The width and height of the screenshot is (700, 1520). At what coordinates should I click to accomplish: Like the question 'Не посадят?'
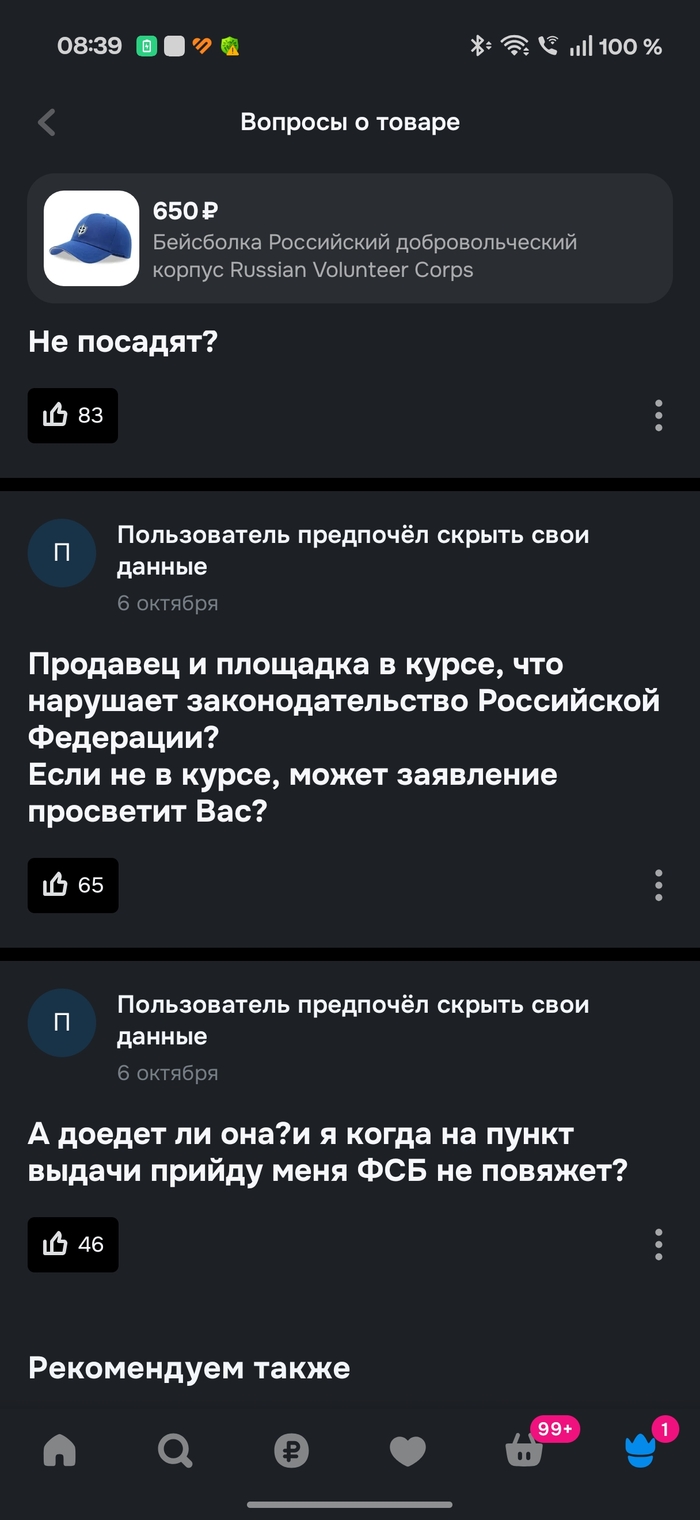click(x=72, y=415)
